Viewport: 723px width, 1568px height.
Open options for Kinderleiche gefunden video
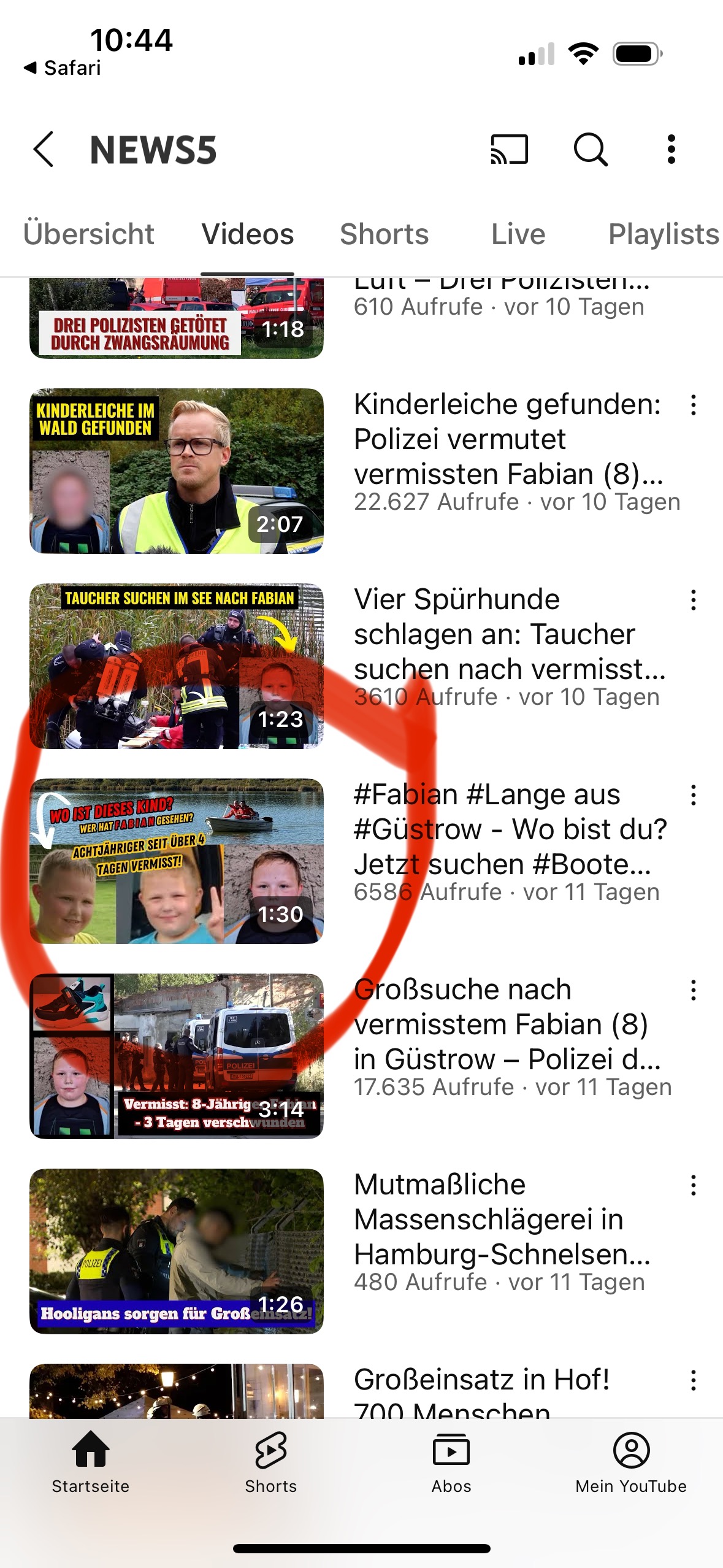694,405
